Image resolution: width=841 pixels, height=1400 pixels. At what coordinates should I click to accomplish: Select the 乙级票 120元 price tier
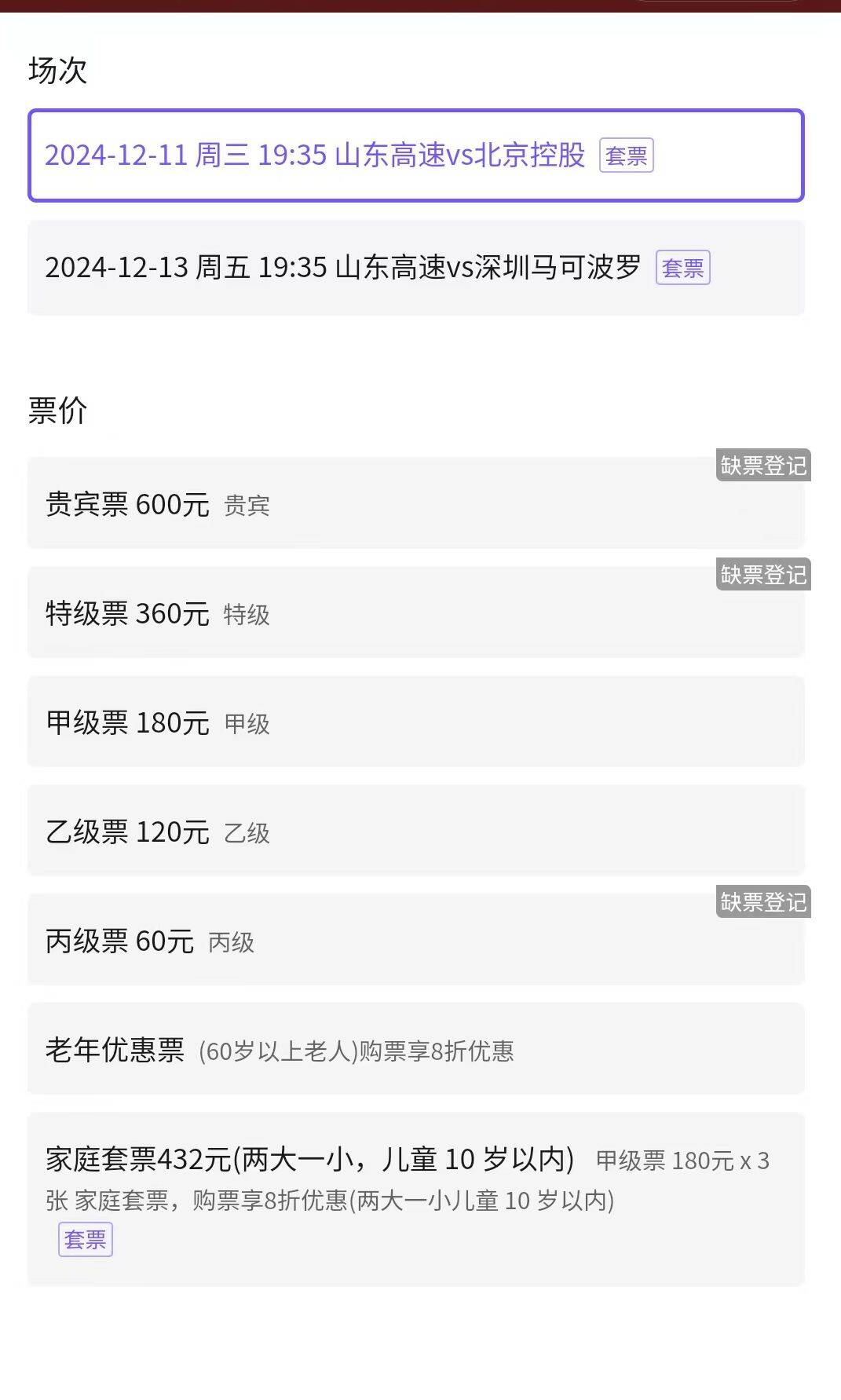(415, 832)
